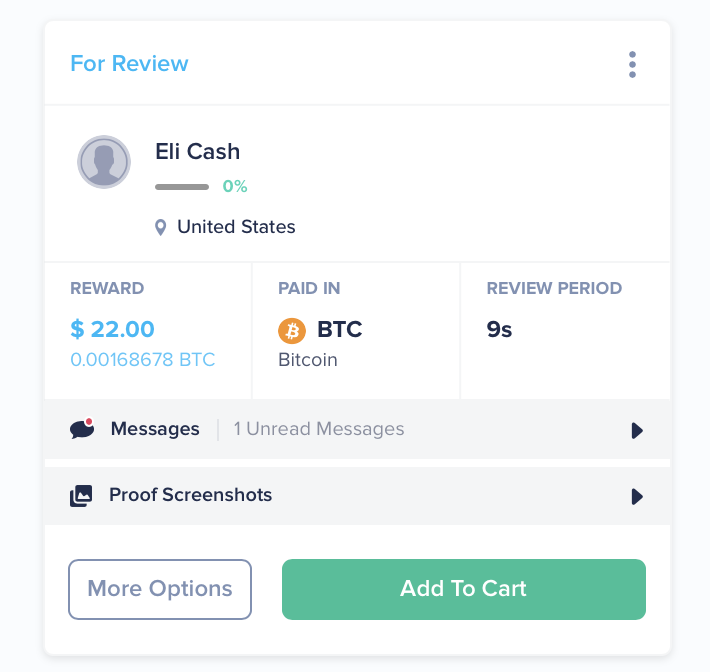Tap the More Options button

coord(160,589)
